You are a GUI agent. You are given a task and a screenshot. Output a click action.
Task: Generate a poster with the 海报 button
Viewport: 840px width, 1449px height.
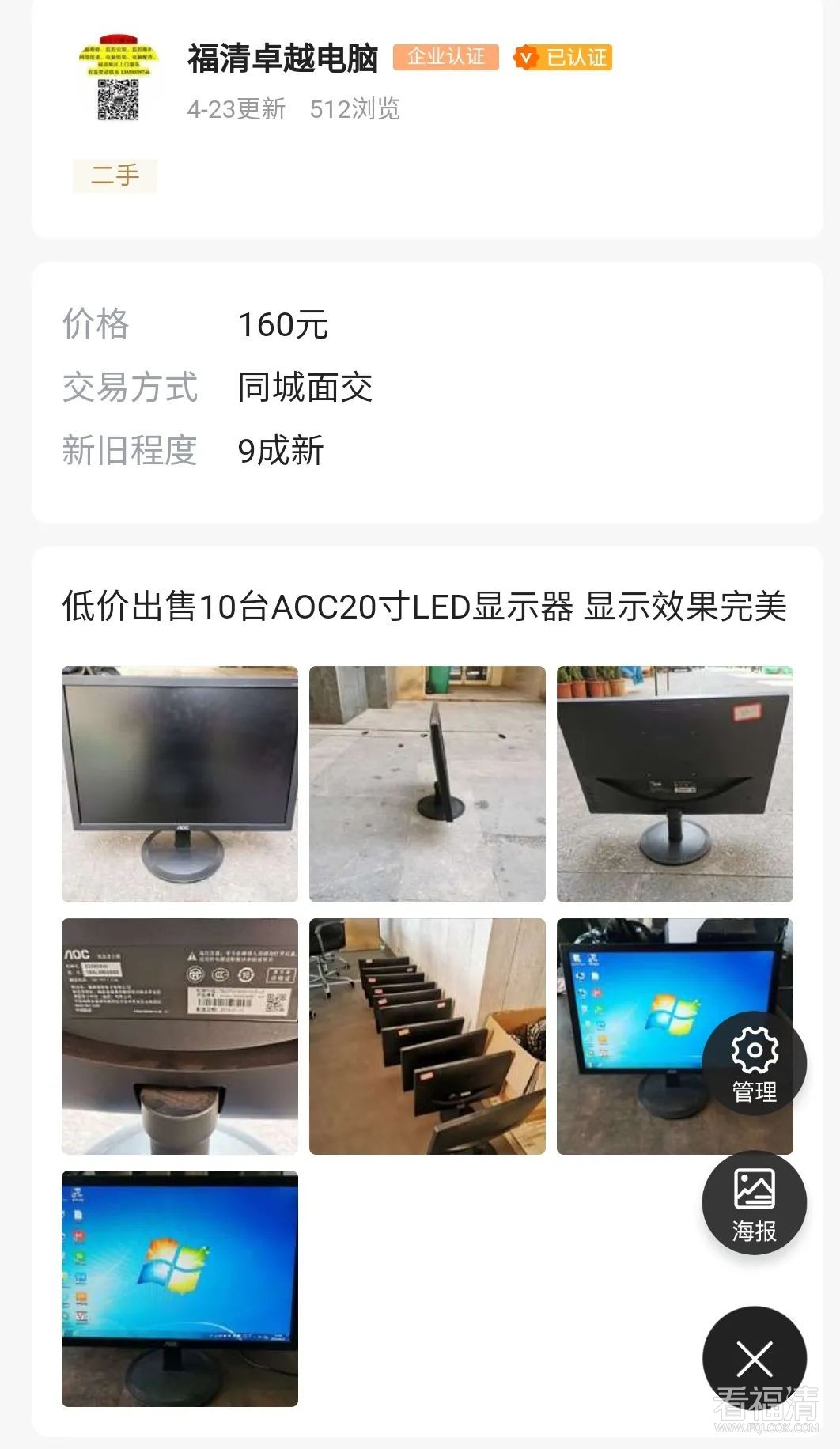click(754, 1202)
